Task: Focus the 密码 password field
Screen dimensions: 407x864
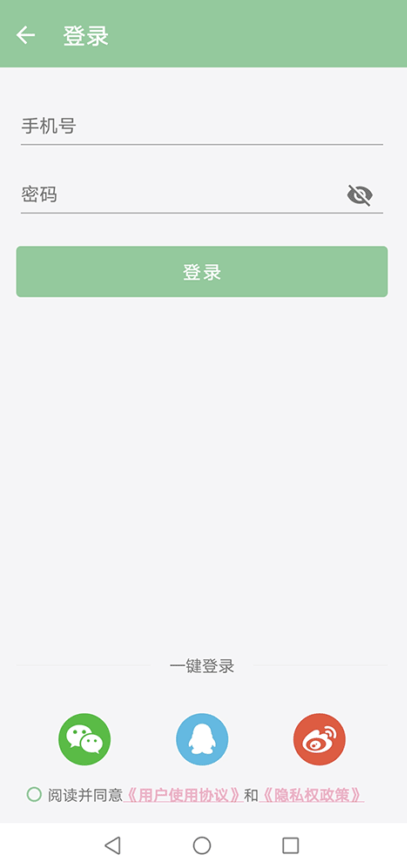Action: click(x=182, y=195)
